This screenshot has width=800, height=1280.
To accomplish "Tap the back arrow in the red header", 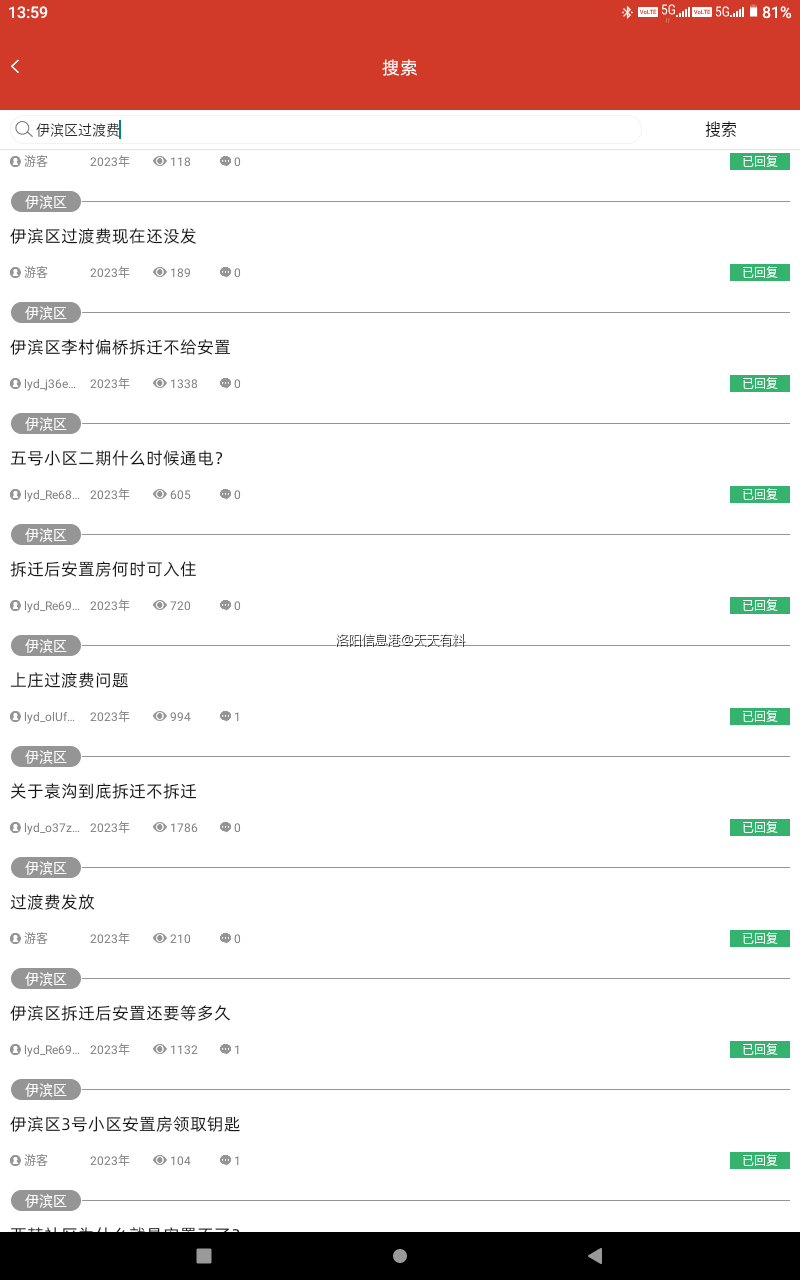I will coord(15,66).
